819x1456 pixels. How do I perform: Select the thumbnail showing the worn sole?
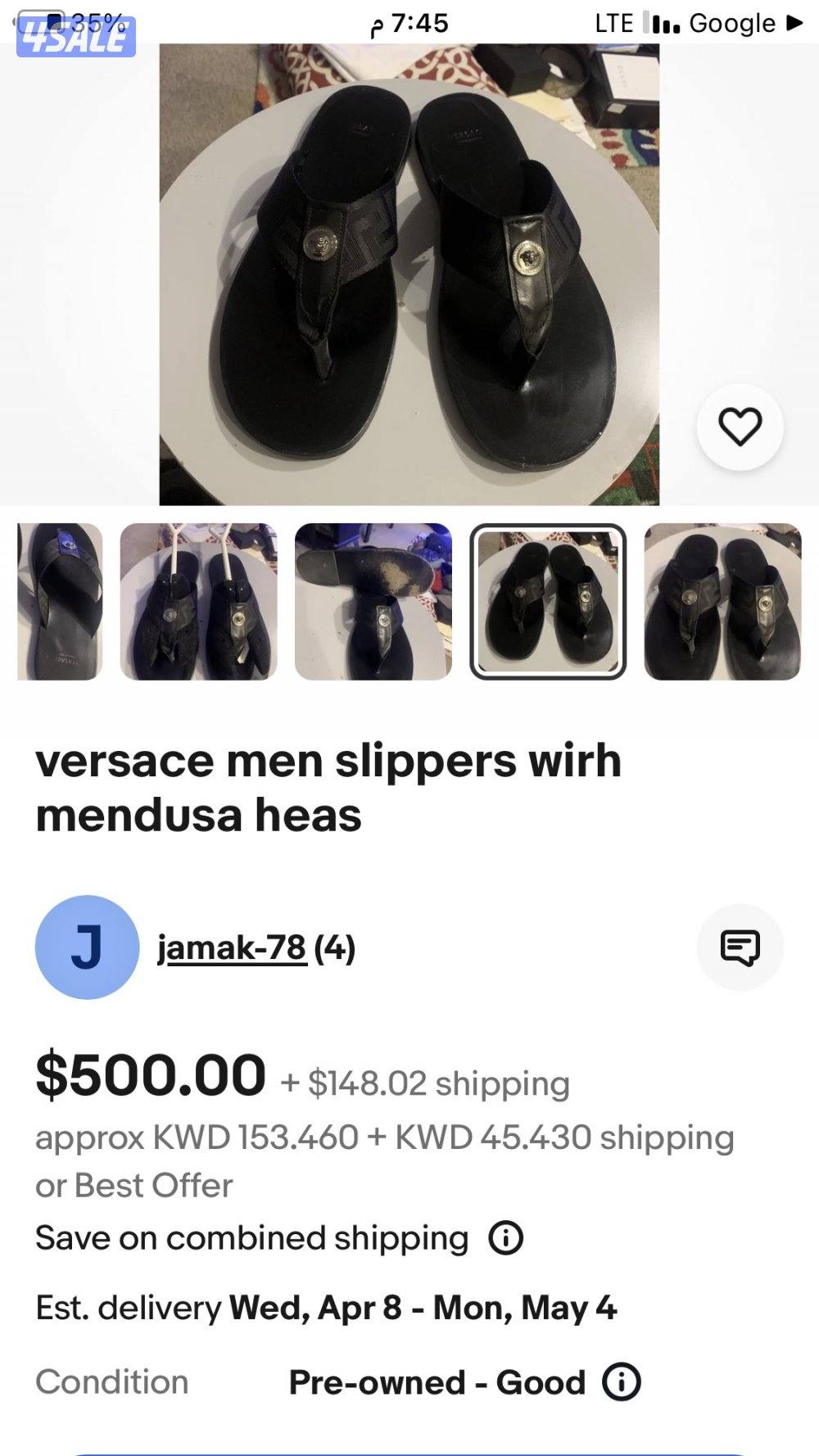[x=373, y=602]
